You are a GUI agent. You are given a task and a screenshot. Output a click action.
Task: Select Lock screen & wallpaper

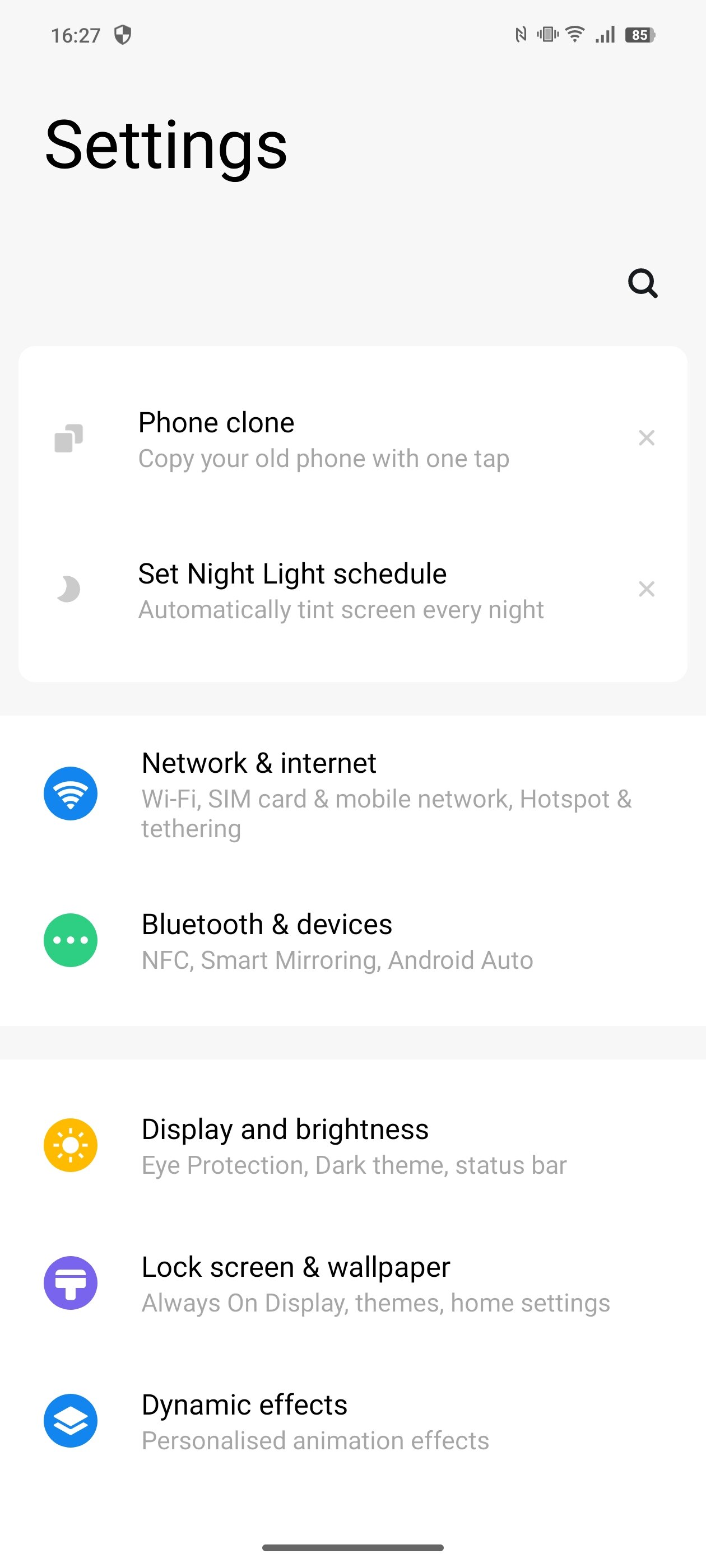pyautogui.click(x=352, y=1284)
